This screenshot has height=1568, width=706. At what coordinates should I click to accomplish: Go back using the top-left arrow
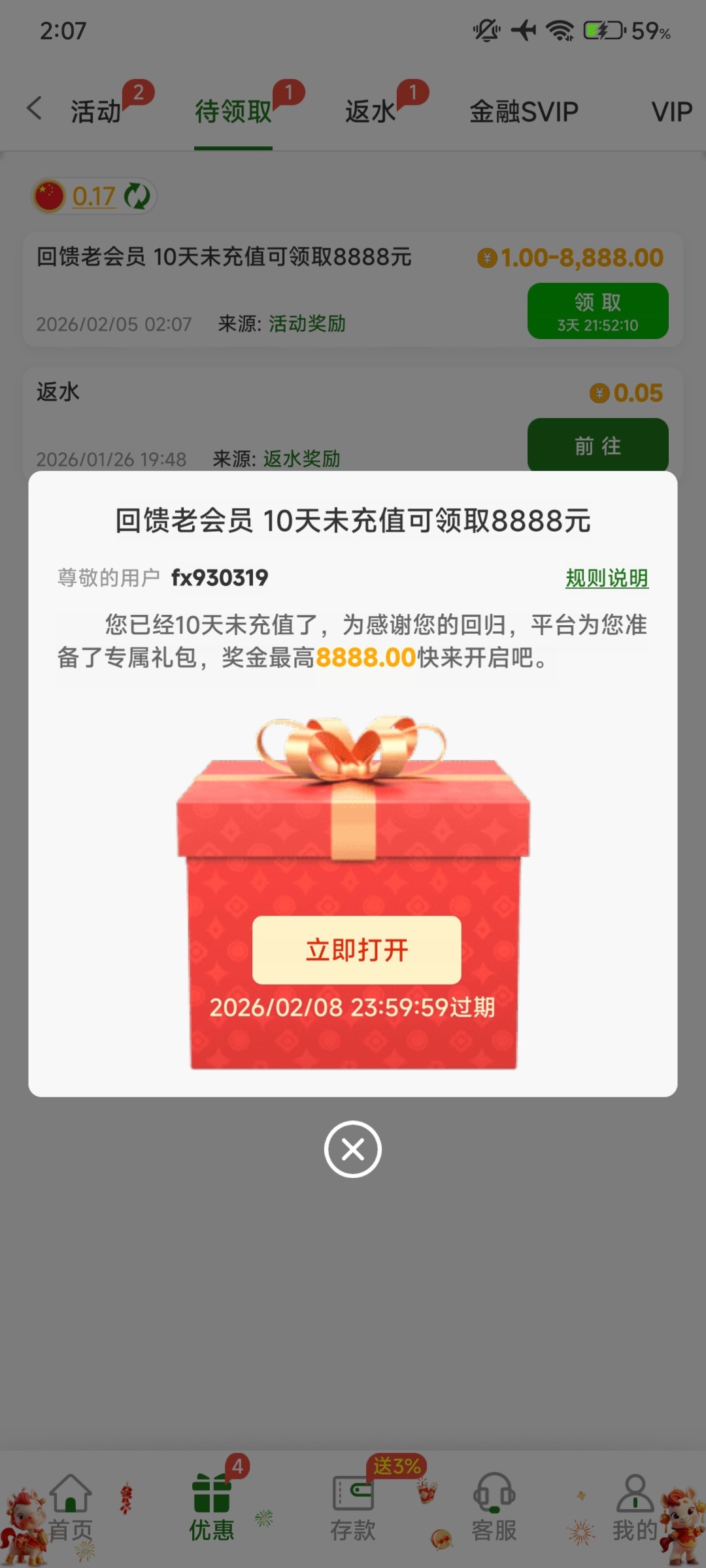34,108
